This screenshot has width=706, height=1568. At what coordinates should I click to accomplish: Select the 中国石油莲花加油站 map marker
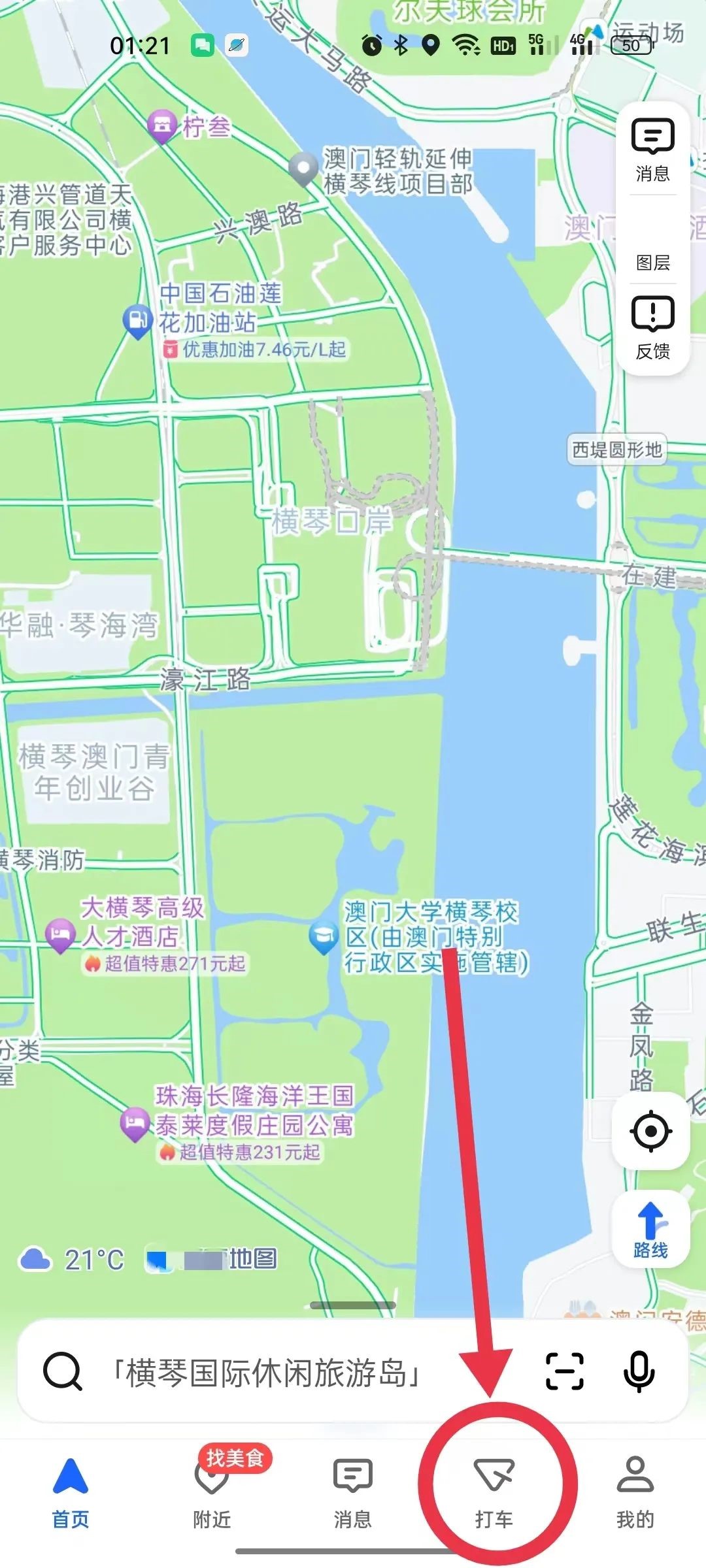click(138, 320)
